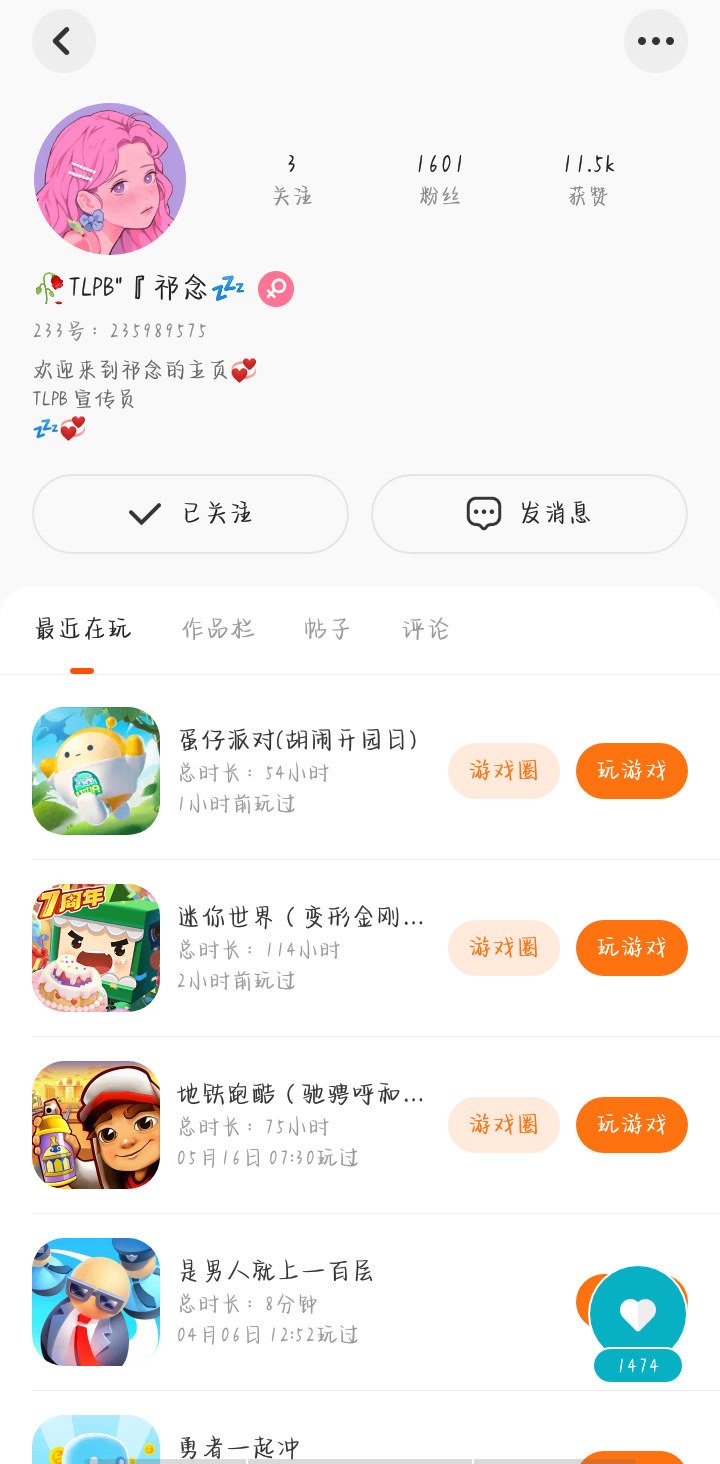The height and width of the screenshot is (1464, 720).
Task: Switch to the 作品栏 tab
Action: 218,629
